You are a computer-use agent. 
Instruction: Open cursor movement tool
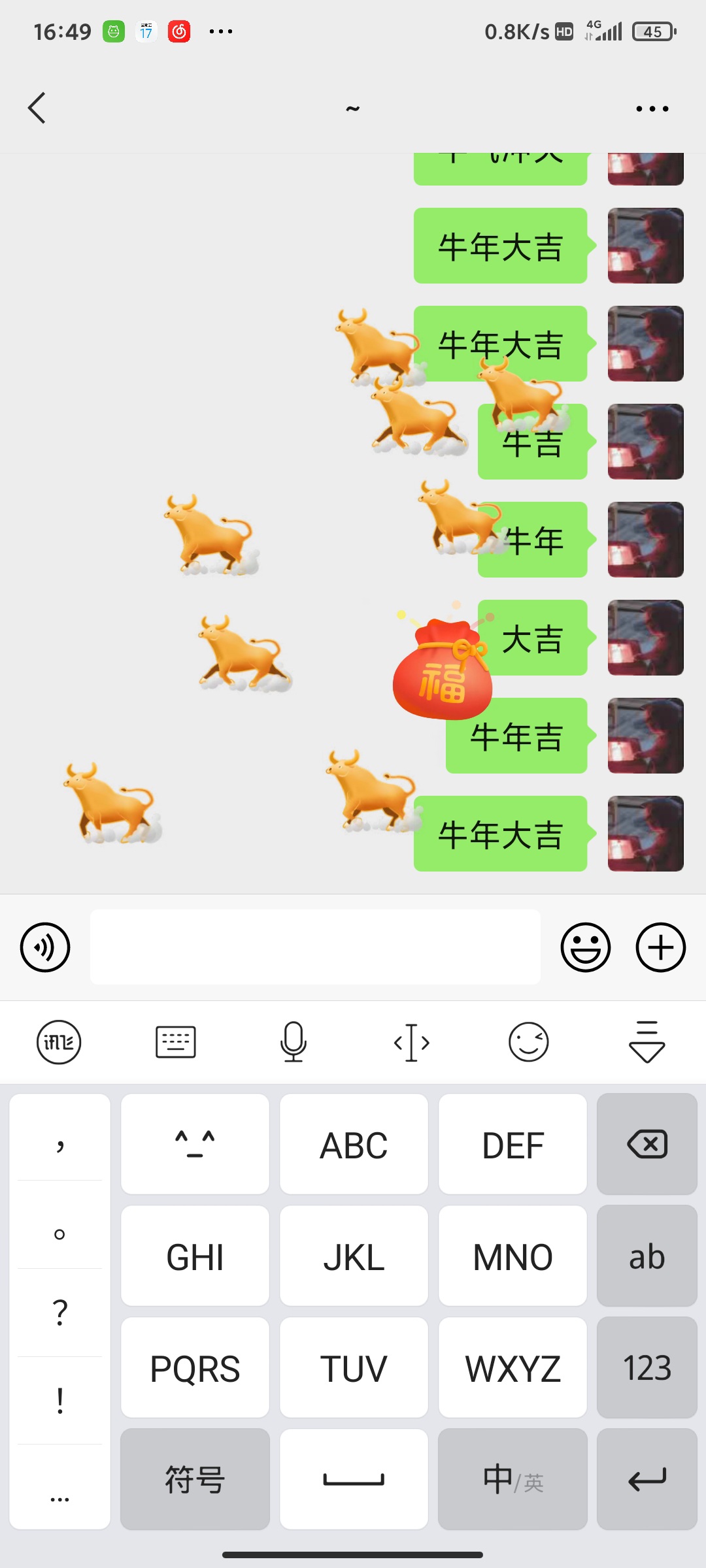411,1042
